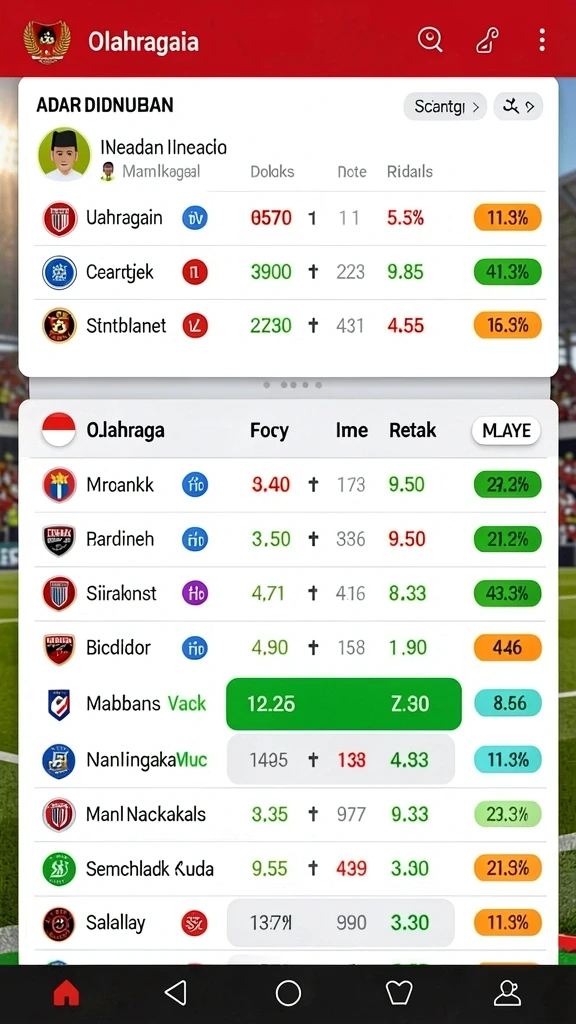This screenshot has height=1024, width=576.
Task: Tap the green 12.25 odds box for Mabbans
Action: 344,704
